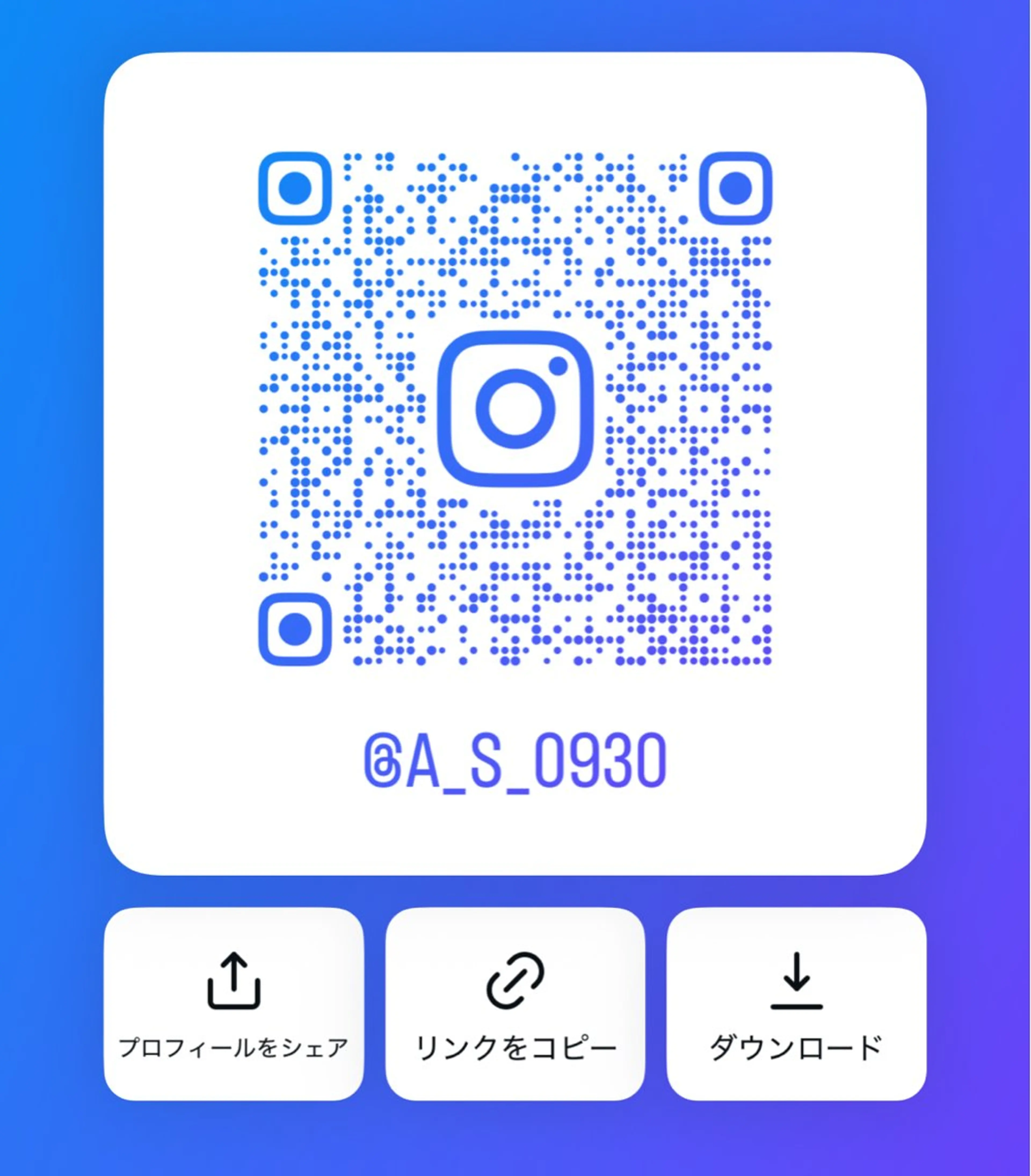1031x1176 pixels.
Task: Tap the プロフィールをシェア button
Action: 234,1004
